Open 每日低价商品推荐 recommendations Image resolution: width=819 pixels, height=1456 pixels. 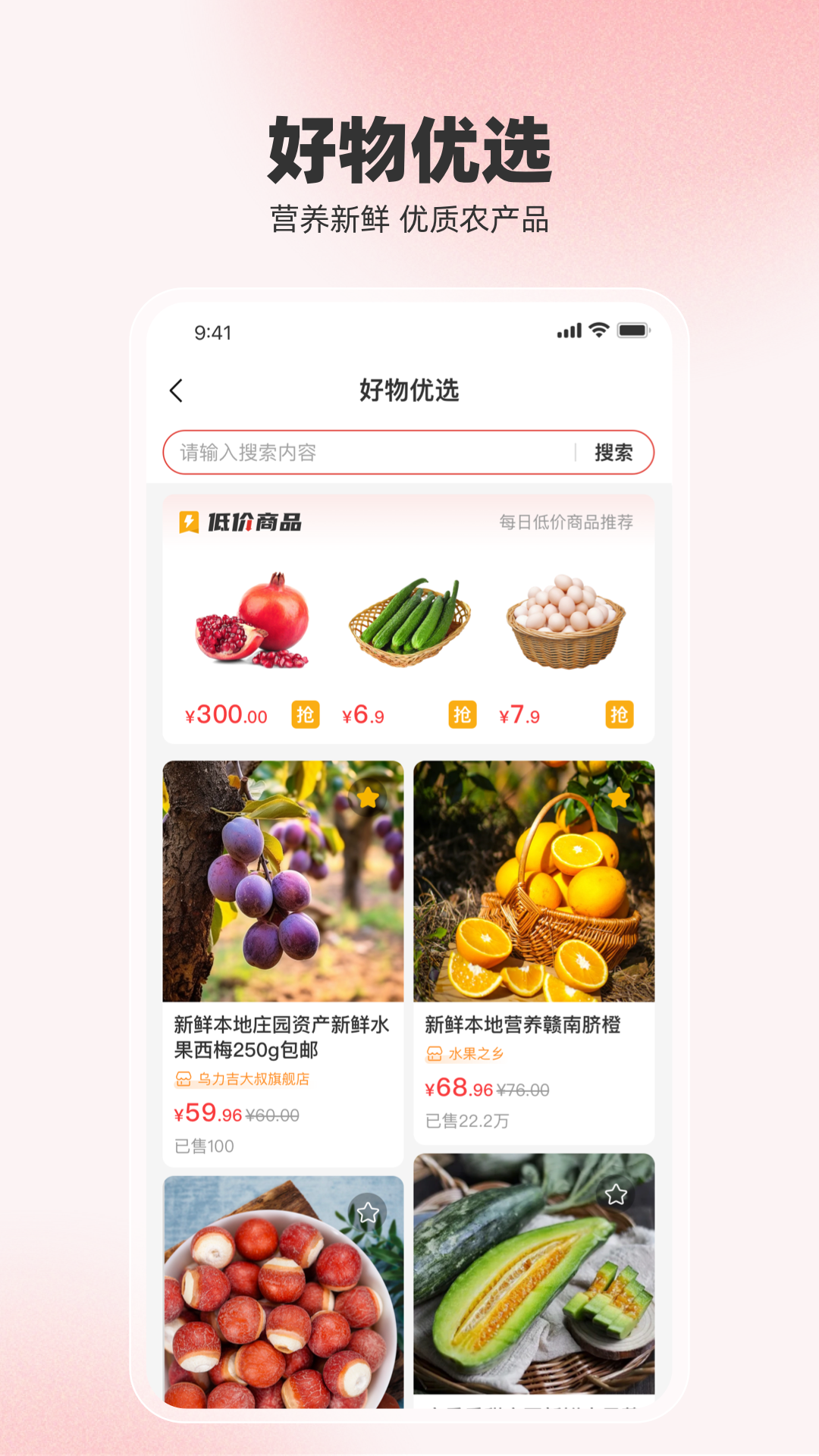pos(566,522)
